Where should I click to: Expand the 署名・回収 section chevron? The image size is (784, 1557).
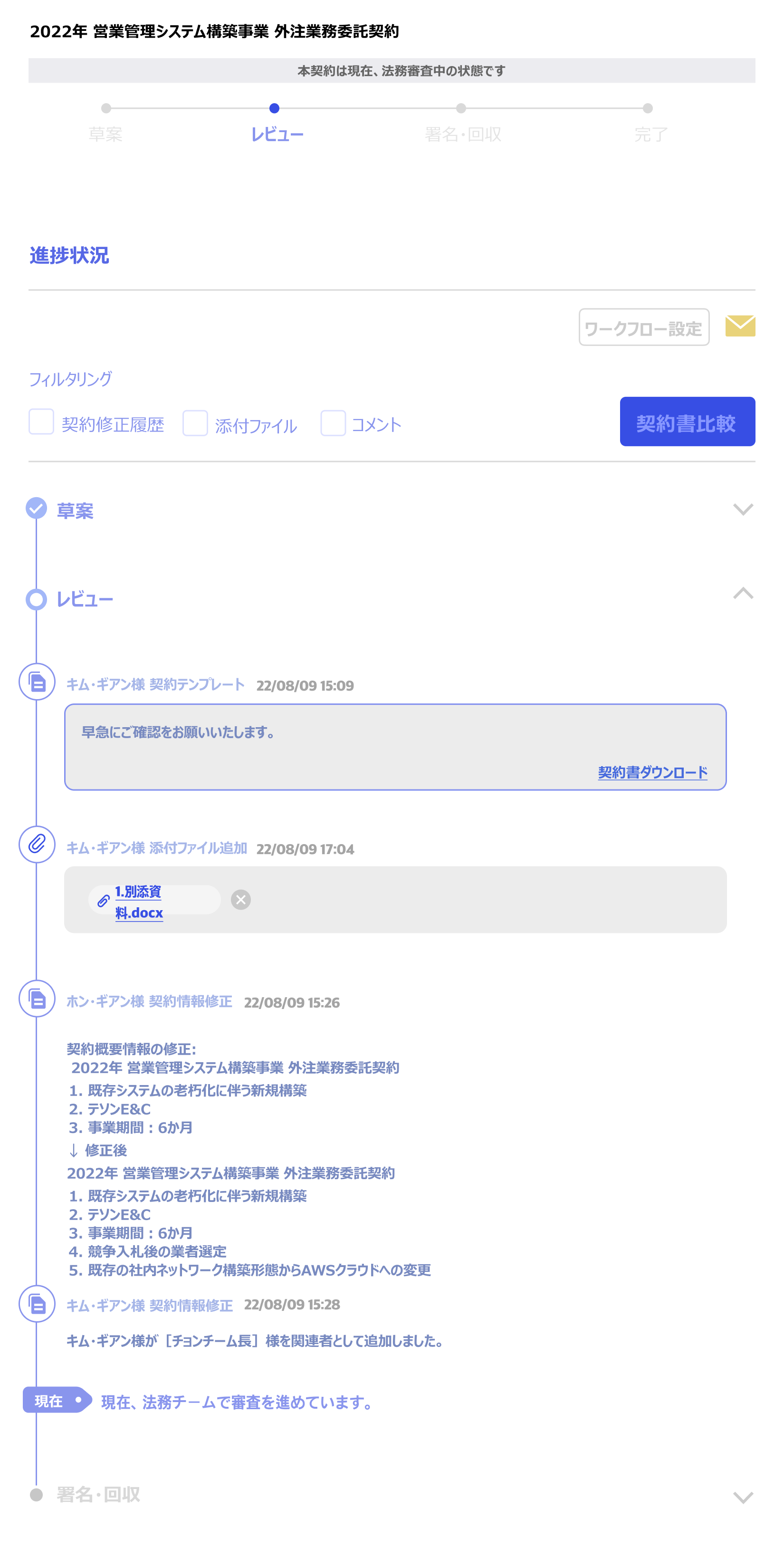click(x=743, y=1497)
